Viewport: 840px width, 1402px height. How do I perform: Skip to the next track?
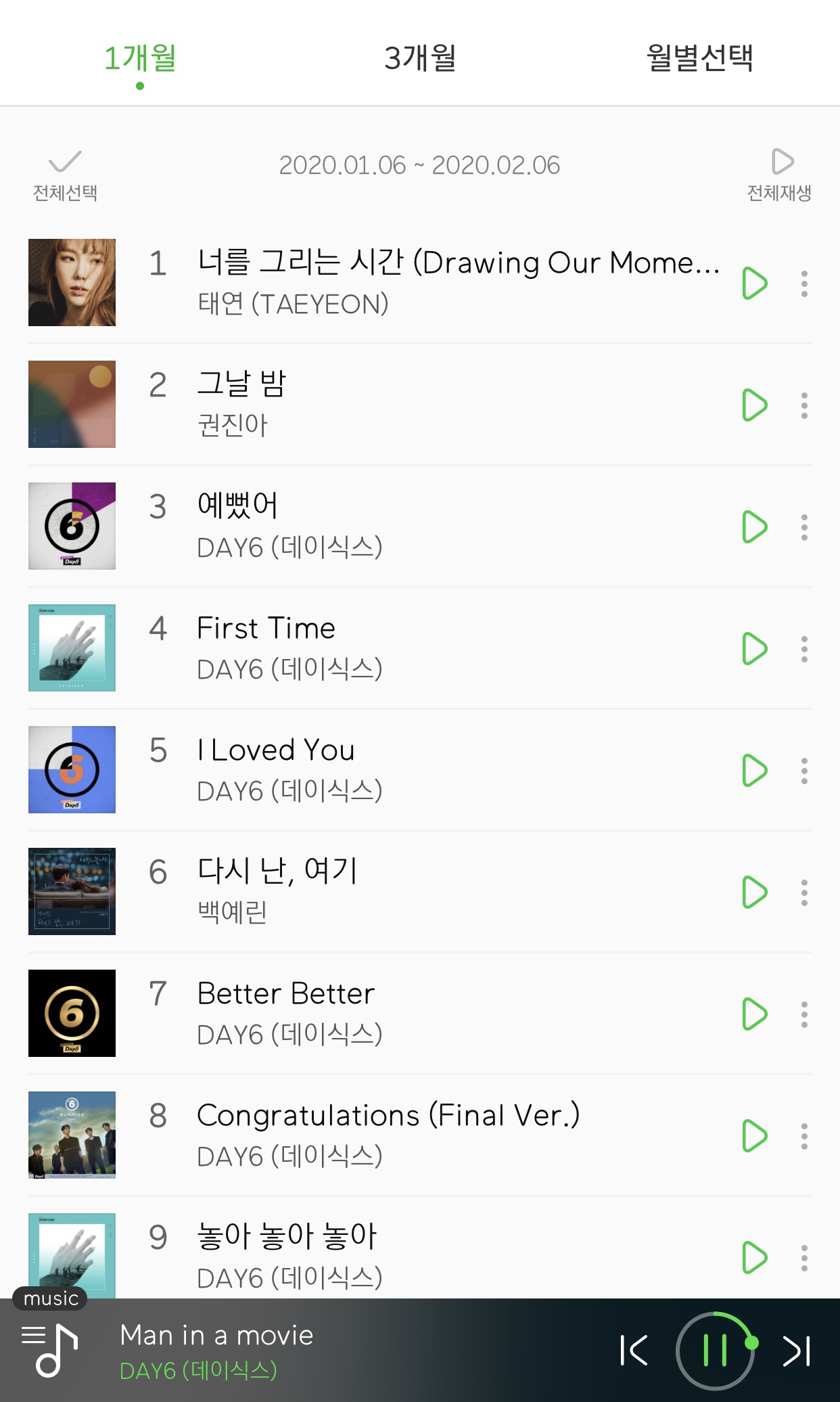796,1351
